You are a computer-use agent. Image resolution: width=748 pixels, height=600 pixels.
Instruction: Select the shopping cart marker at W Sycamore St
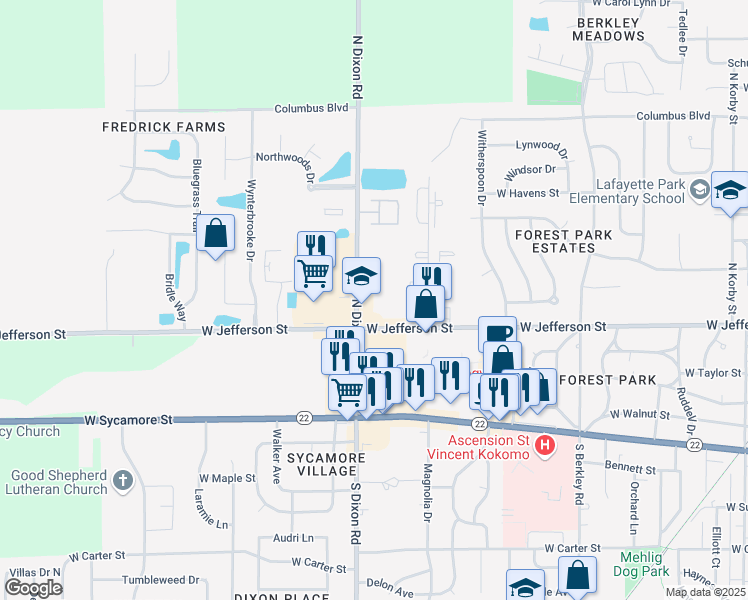[x=347, y=393]
